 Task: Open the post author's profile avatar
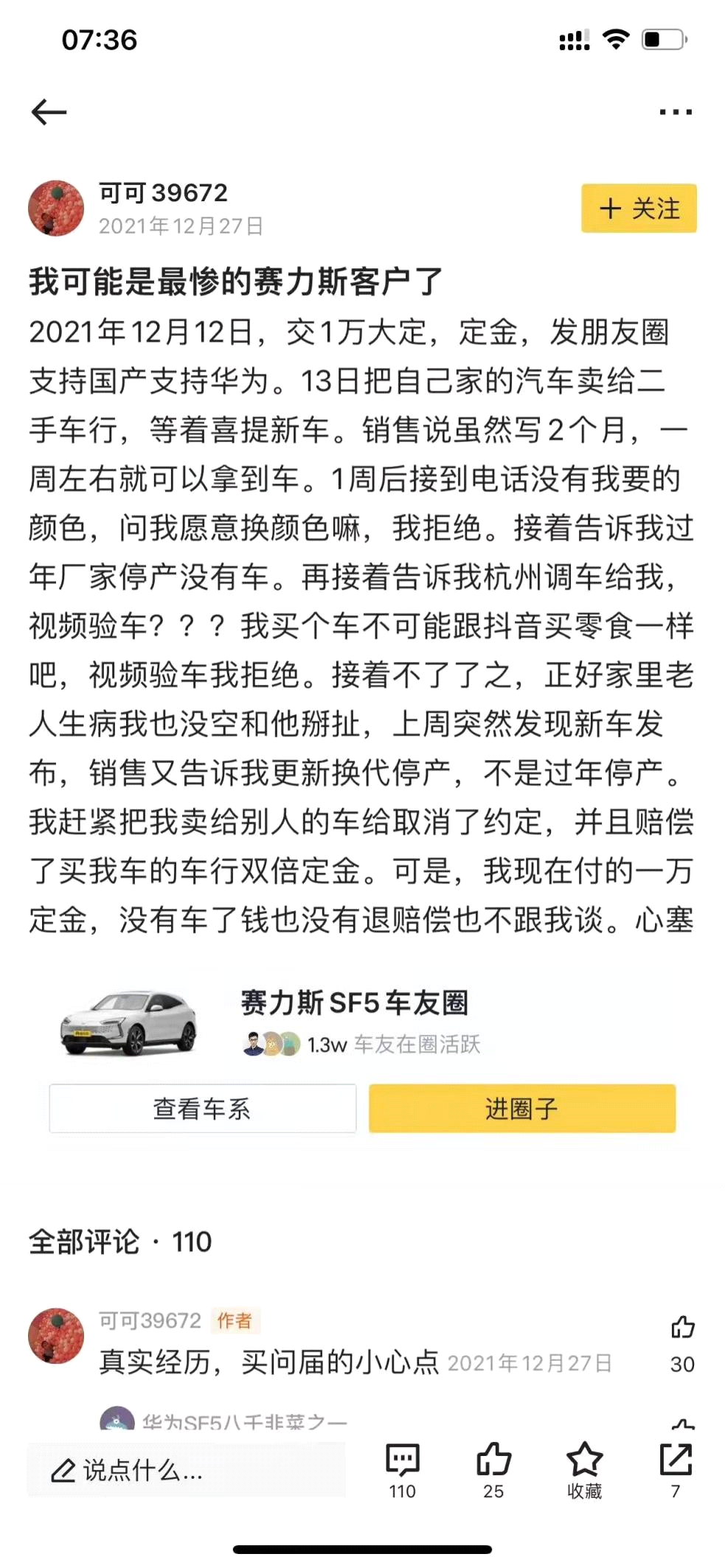56,209
